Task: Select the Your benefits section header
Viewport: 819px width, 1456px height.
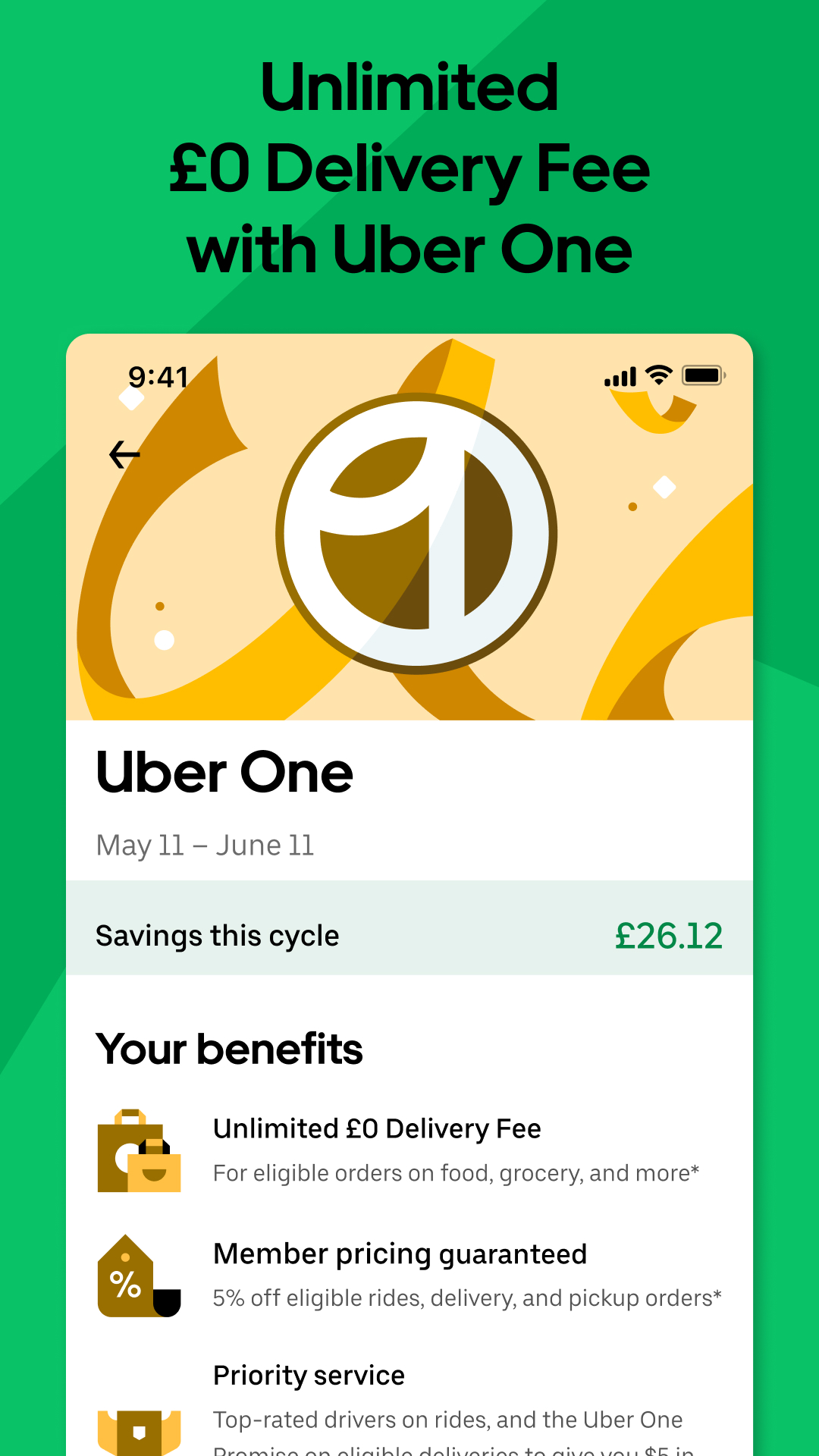Action: tap(230, 1049)
